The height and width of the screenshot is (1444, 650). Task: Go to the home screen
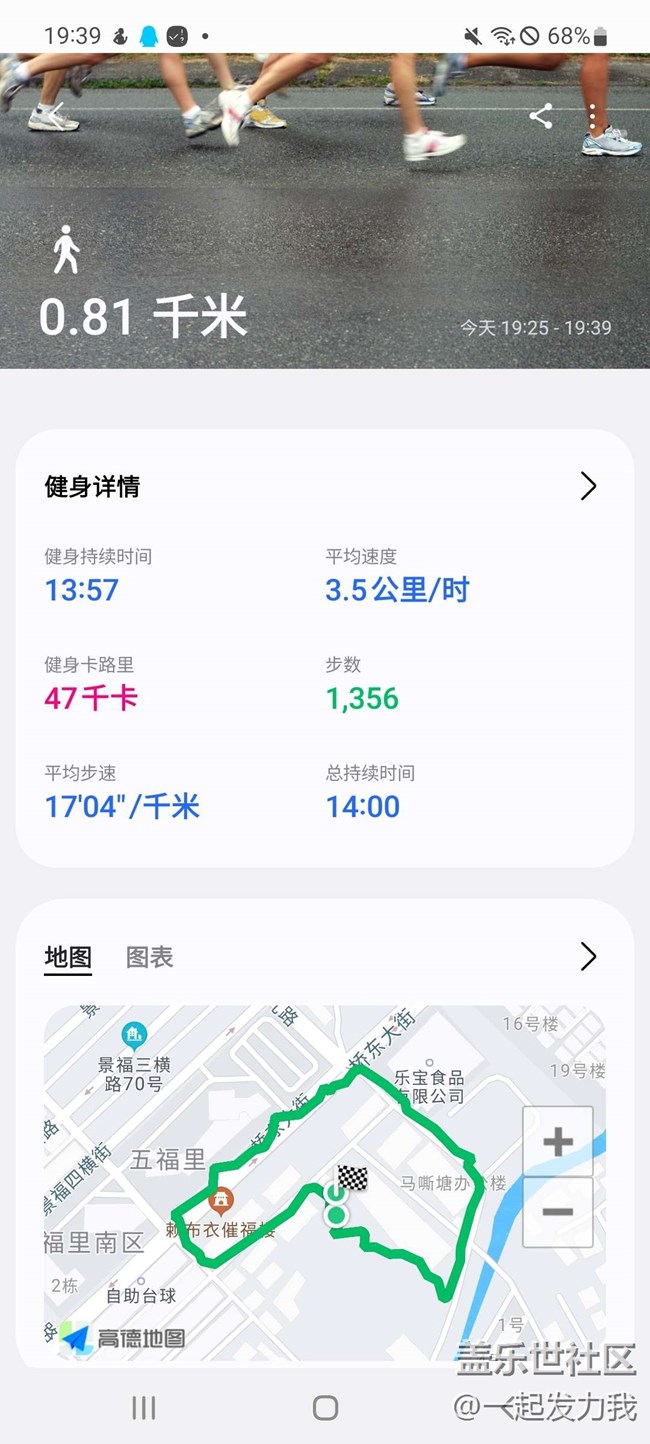[325, 1408]
